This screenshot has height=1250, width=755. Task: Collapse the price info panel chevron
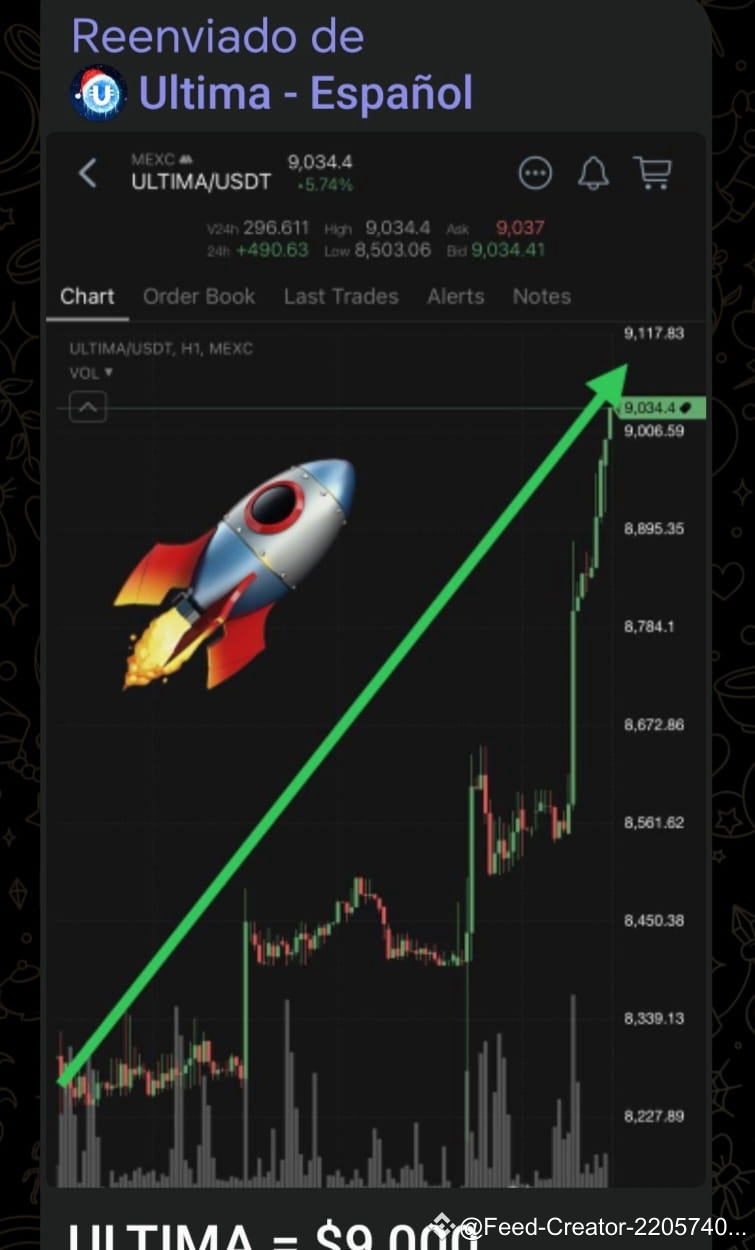coord(87,407)
